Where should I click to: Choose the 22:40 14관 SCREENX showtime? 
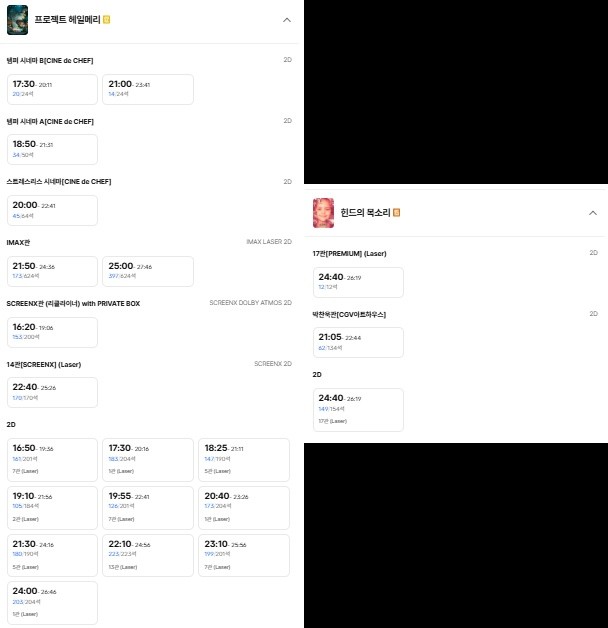pyautogui.click(x=52, y=392)
